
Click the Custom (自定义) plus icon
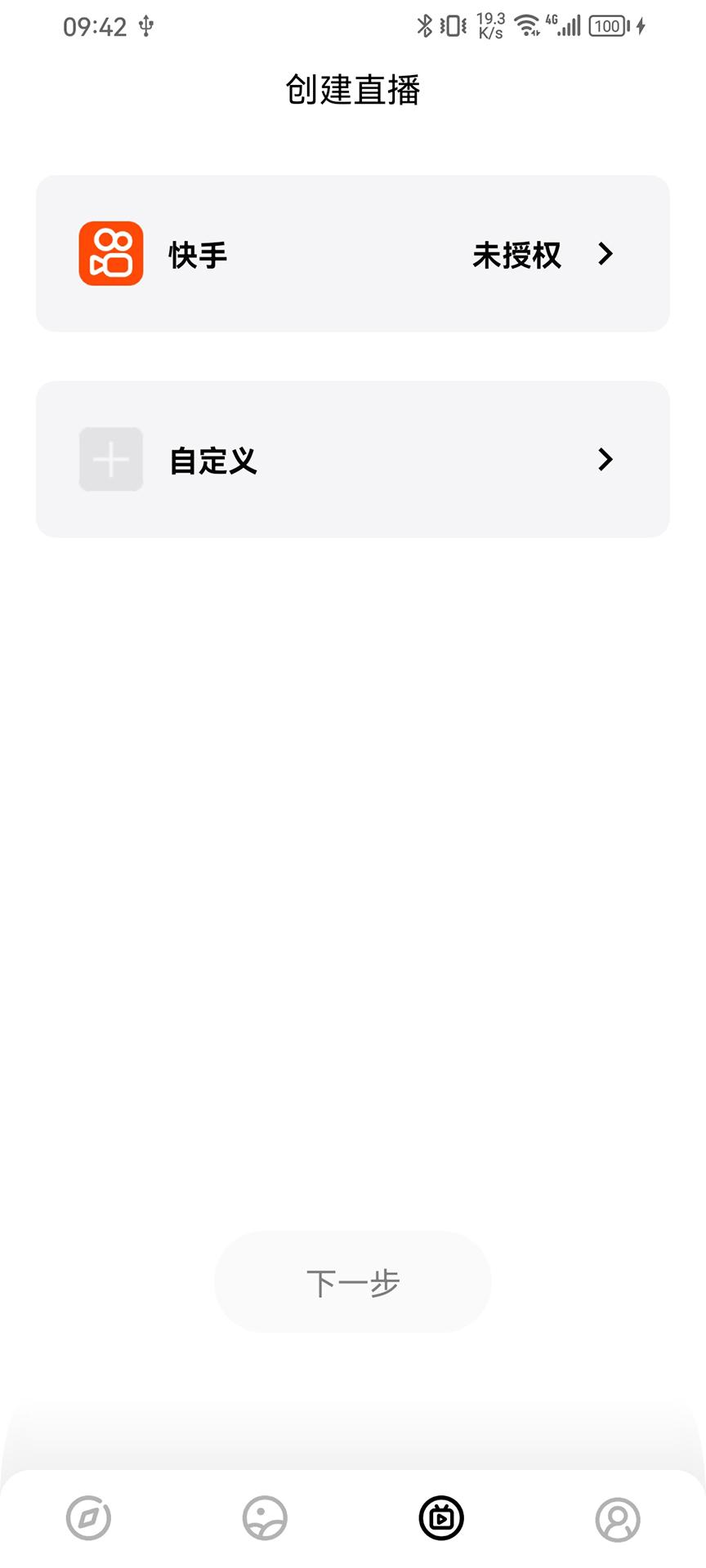click(x=110, y=459)
